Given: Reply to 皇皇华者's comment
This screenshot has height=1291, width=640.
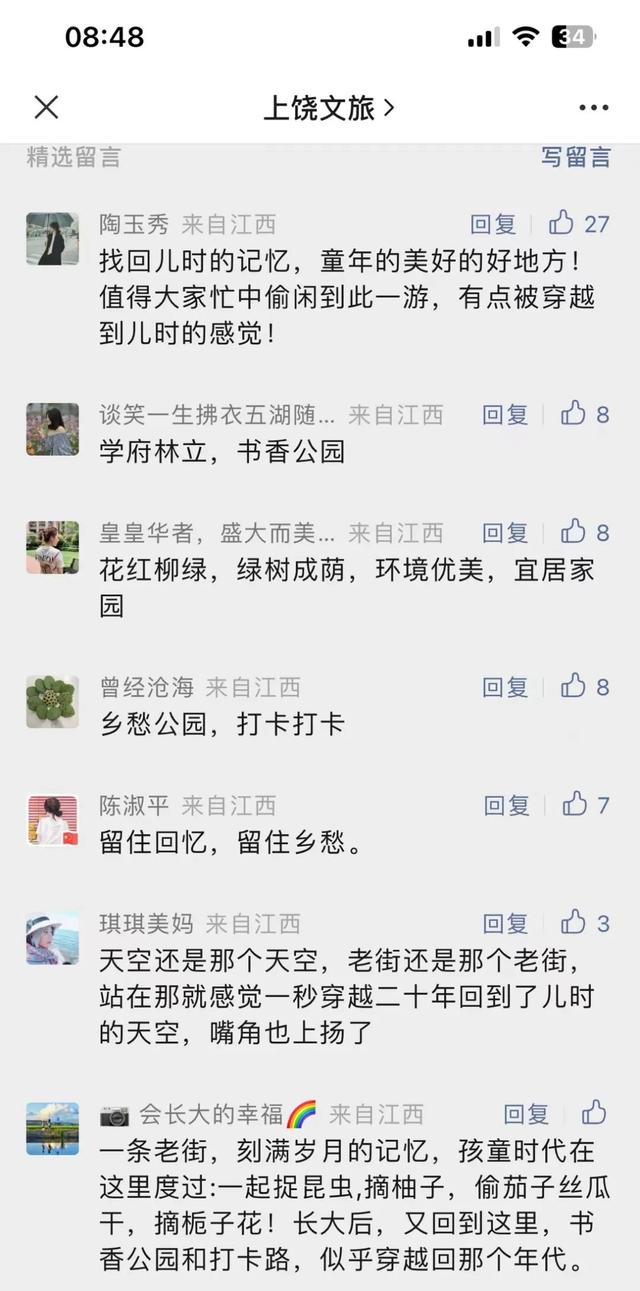Looking at the screenshot, I should pyautogui.click(x=505, y=532).
